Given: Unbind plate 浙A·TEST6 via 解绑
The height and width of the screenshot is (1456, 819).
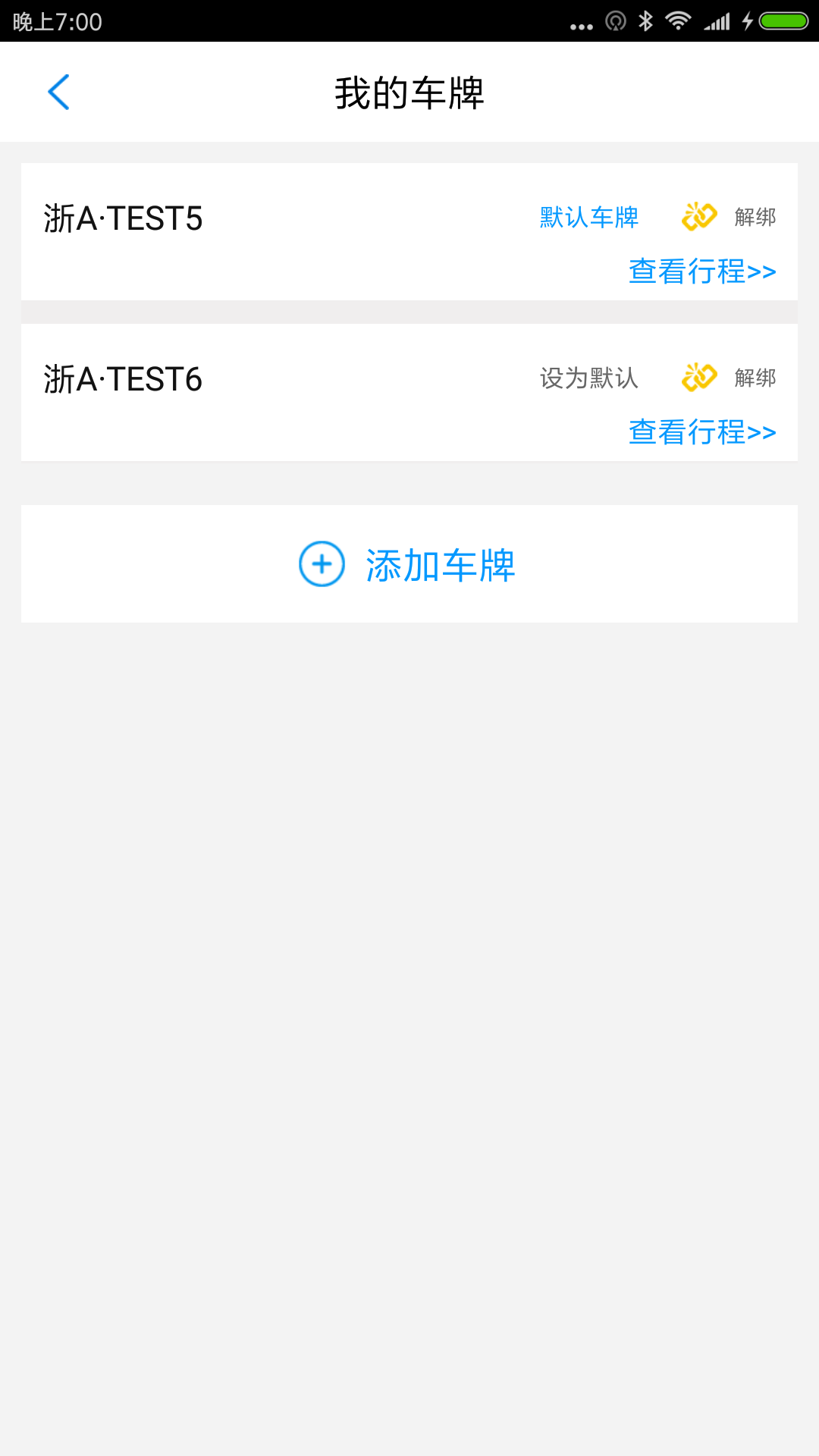Looking at the screenshot, I should click(x=754, y=378).
